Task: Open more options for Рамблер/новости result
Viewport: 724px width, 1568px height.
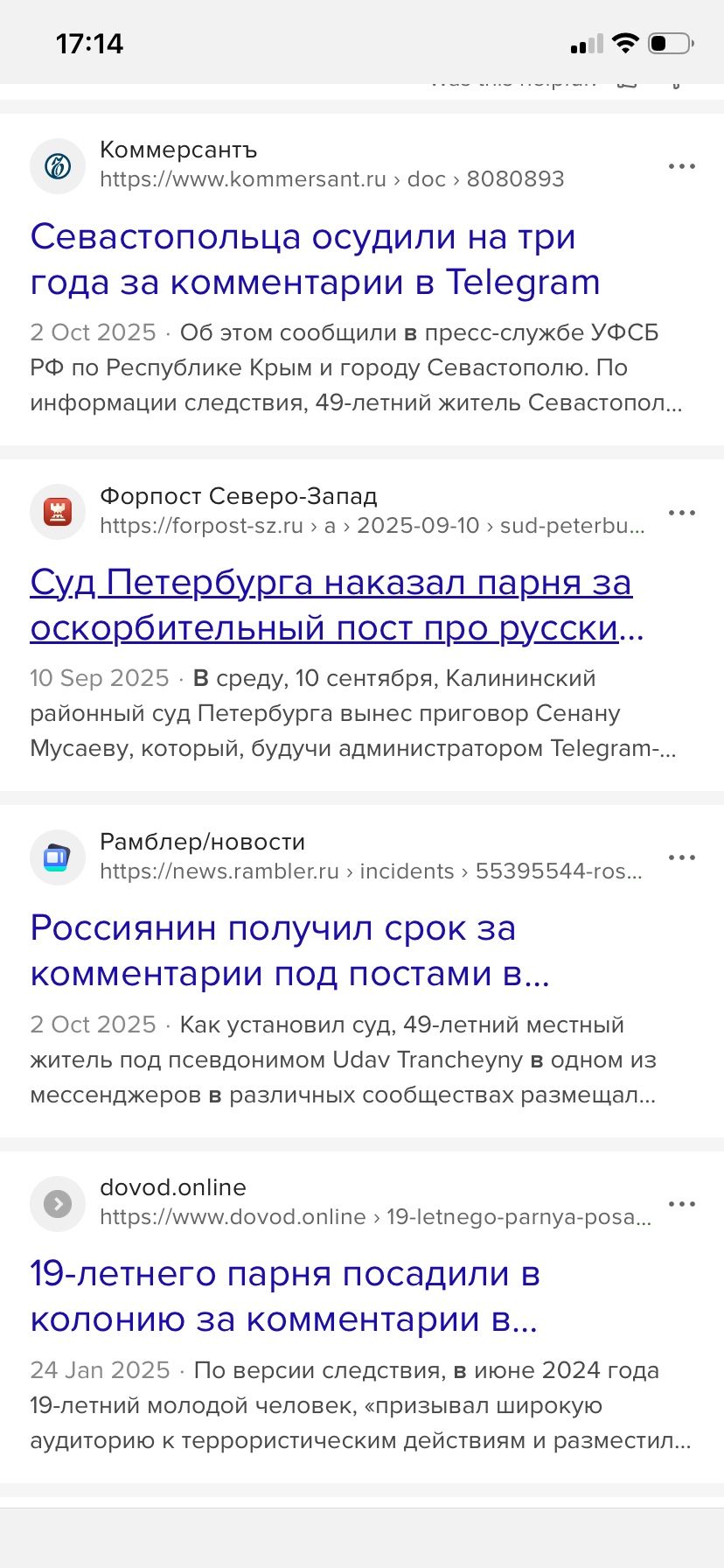Action: point(681,858)
